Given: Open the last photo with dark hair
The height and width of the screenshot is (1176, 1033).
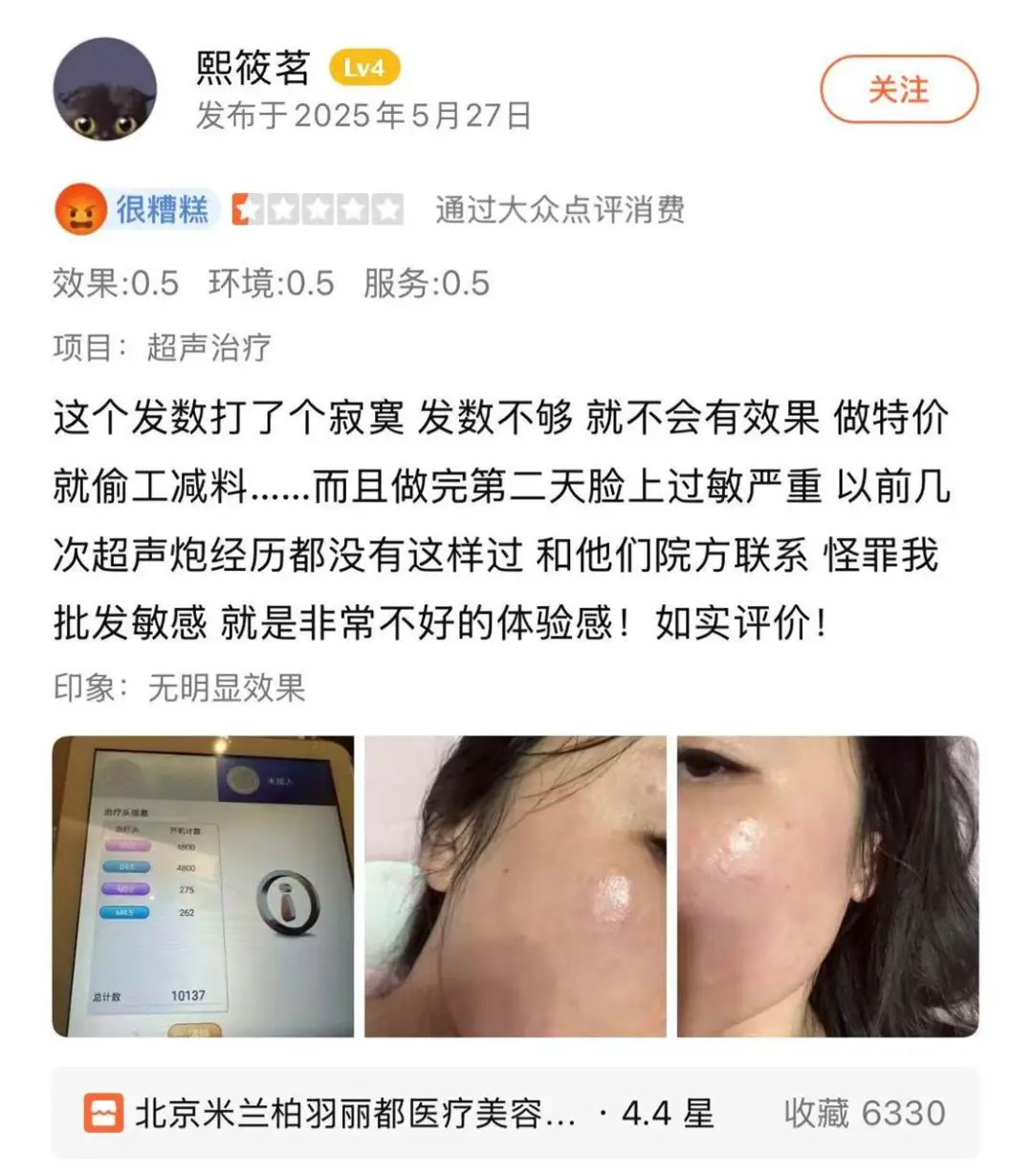Looking at the screenshot, I should 827,885.
